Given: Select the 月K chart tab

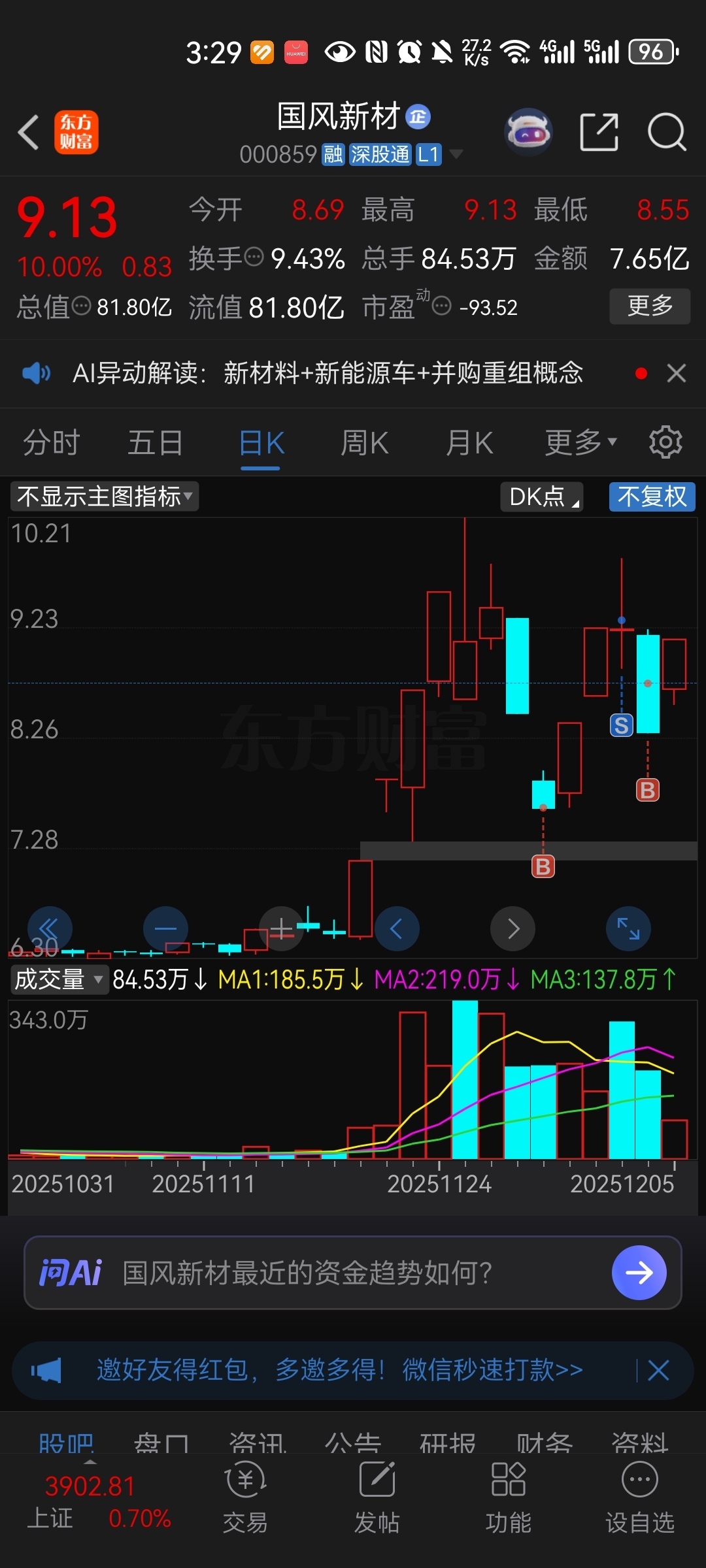Looking at the screenshot, I should click(x=469, y=443).
